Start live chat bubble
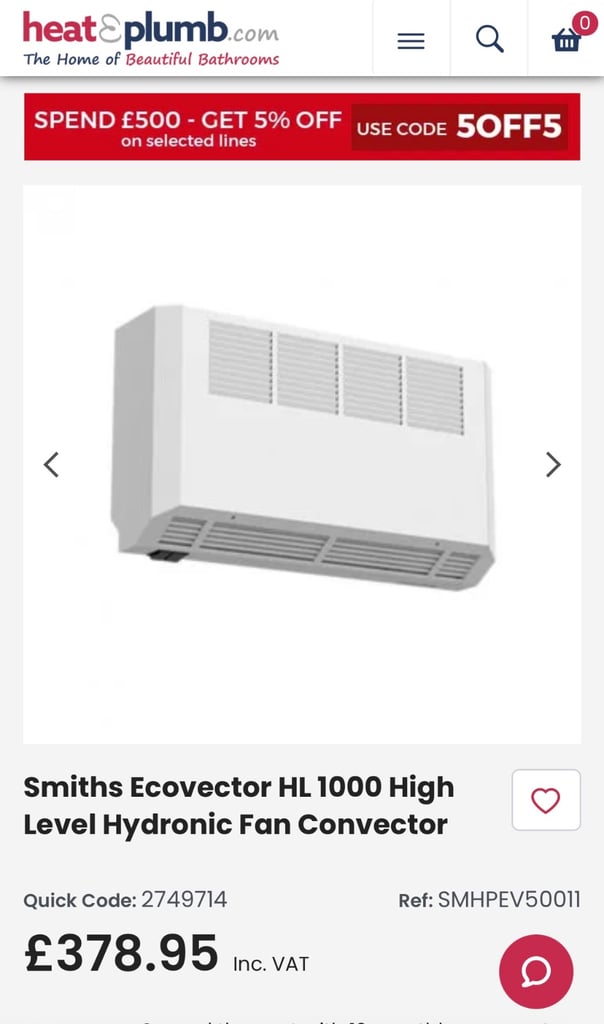This screenshot has height=1024, width=604. click(x=536, y=972)
